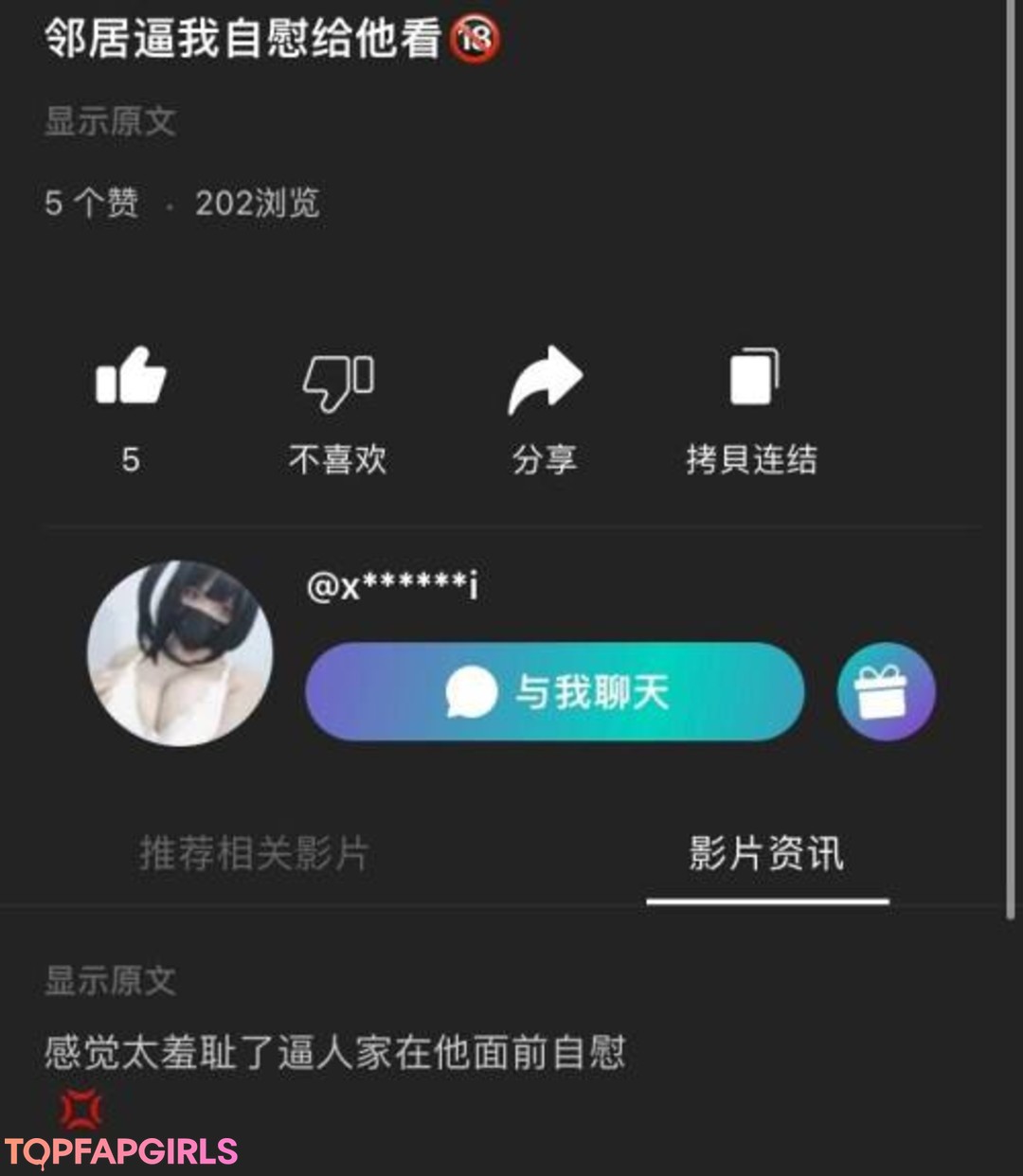This screenshot has width=1023, height=1176.
Task: Like the video with the thumbs-up icon
Action: click(x=131, y=379)
